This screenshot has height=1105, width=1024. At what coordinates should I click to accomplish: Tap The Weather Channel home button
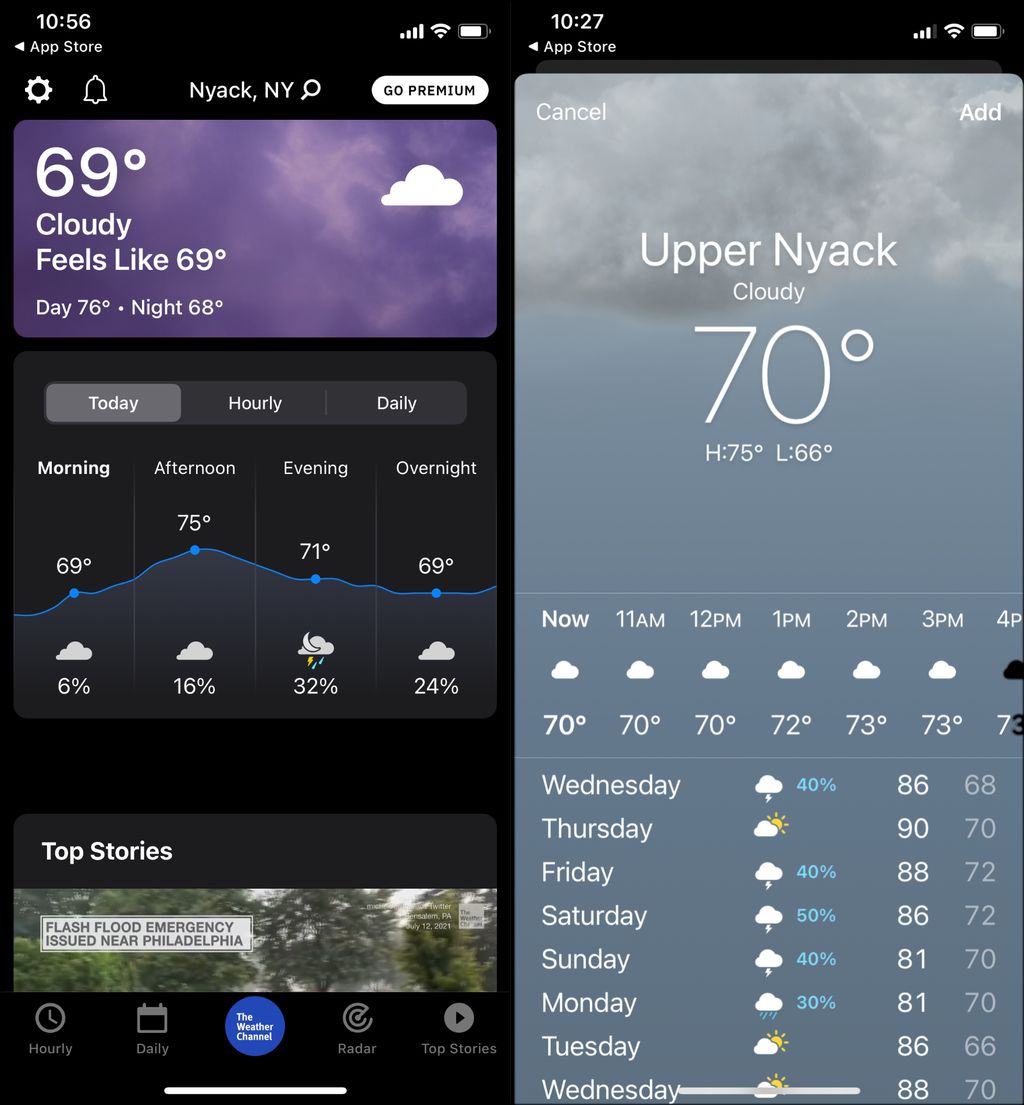point(255,1026)
